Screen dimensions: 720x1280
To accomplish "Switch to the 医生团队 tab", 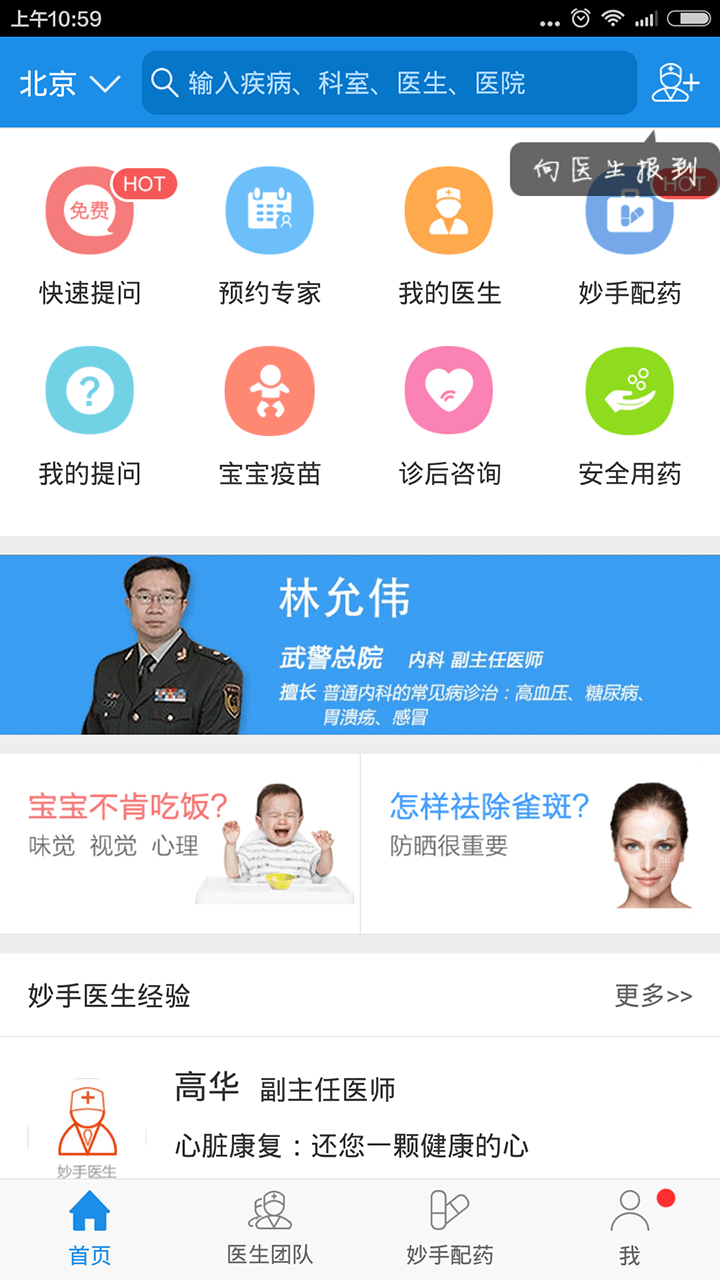I will click(270, 1229).
